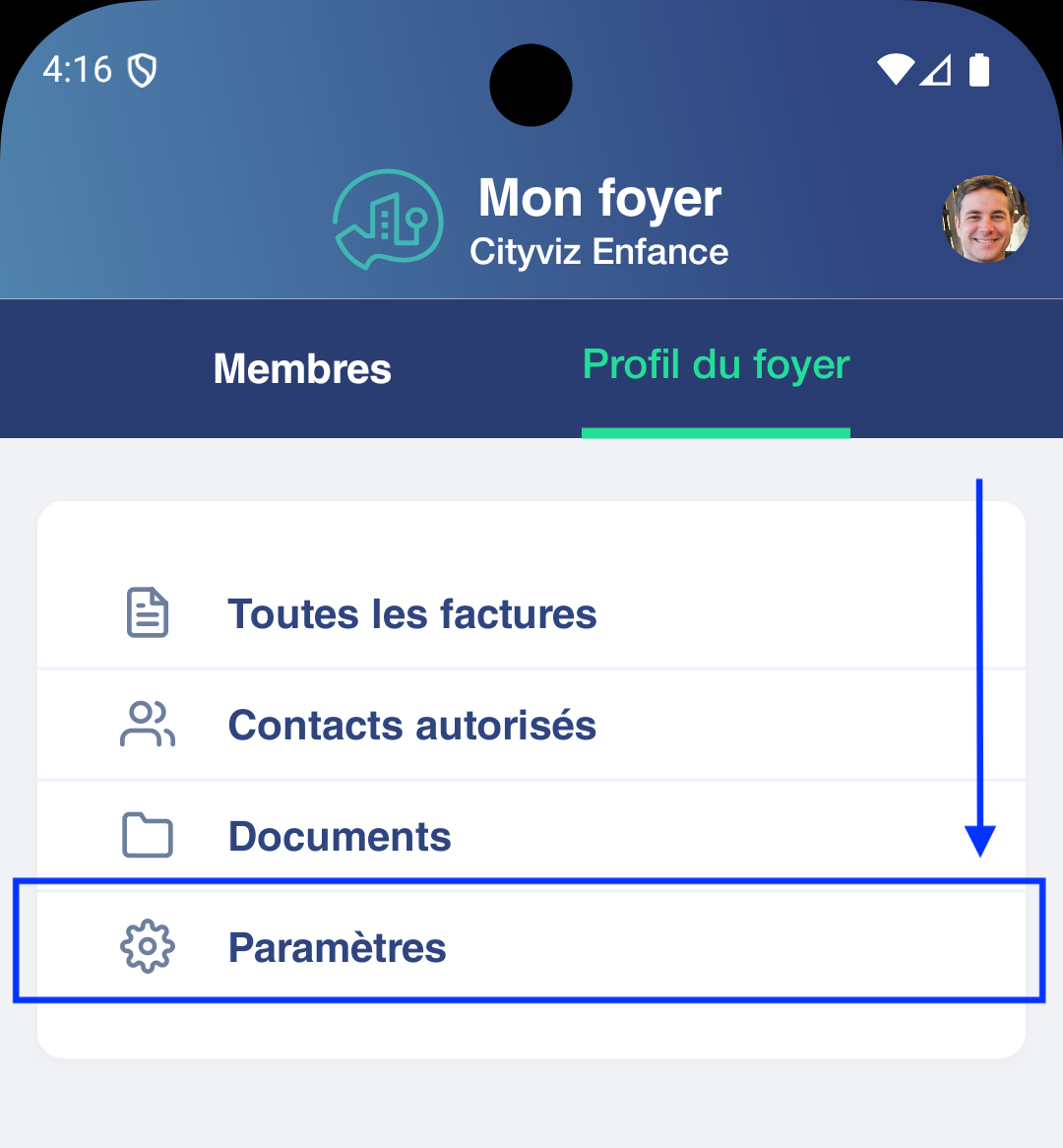
Task: View Contacts autorisés
Action: [x=411, y=726]
